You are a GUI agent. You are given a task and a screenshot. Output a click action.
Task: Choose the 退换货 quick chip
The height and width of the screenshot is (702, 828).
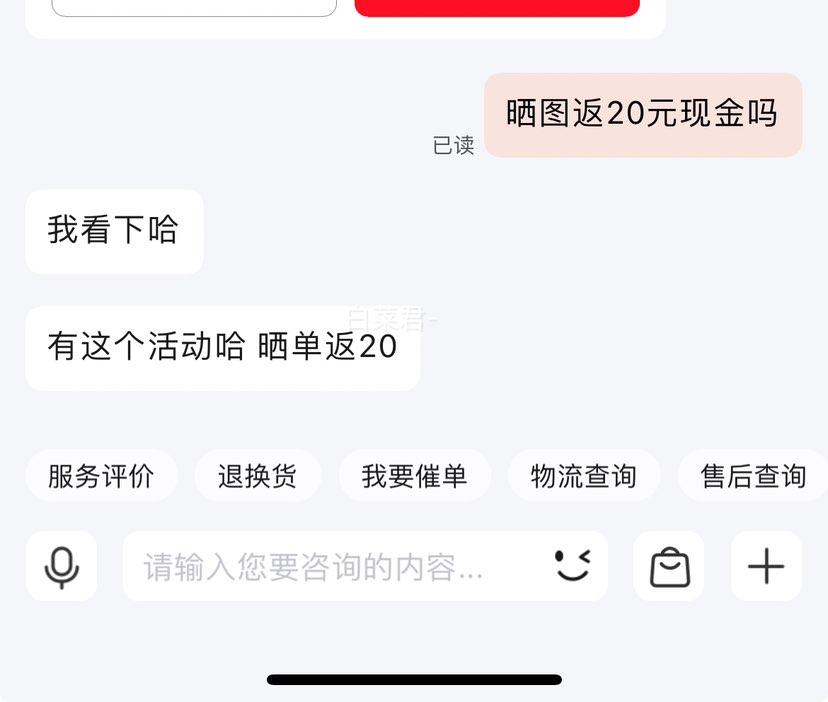pos(258,476)
